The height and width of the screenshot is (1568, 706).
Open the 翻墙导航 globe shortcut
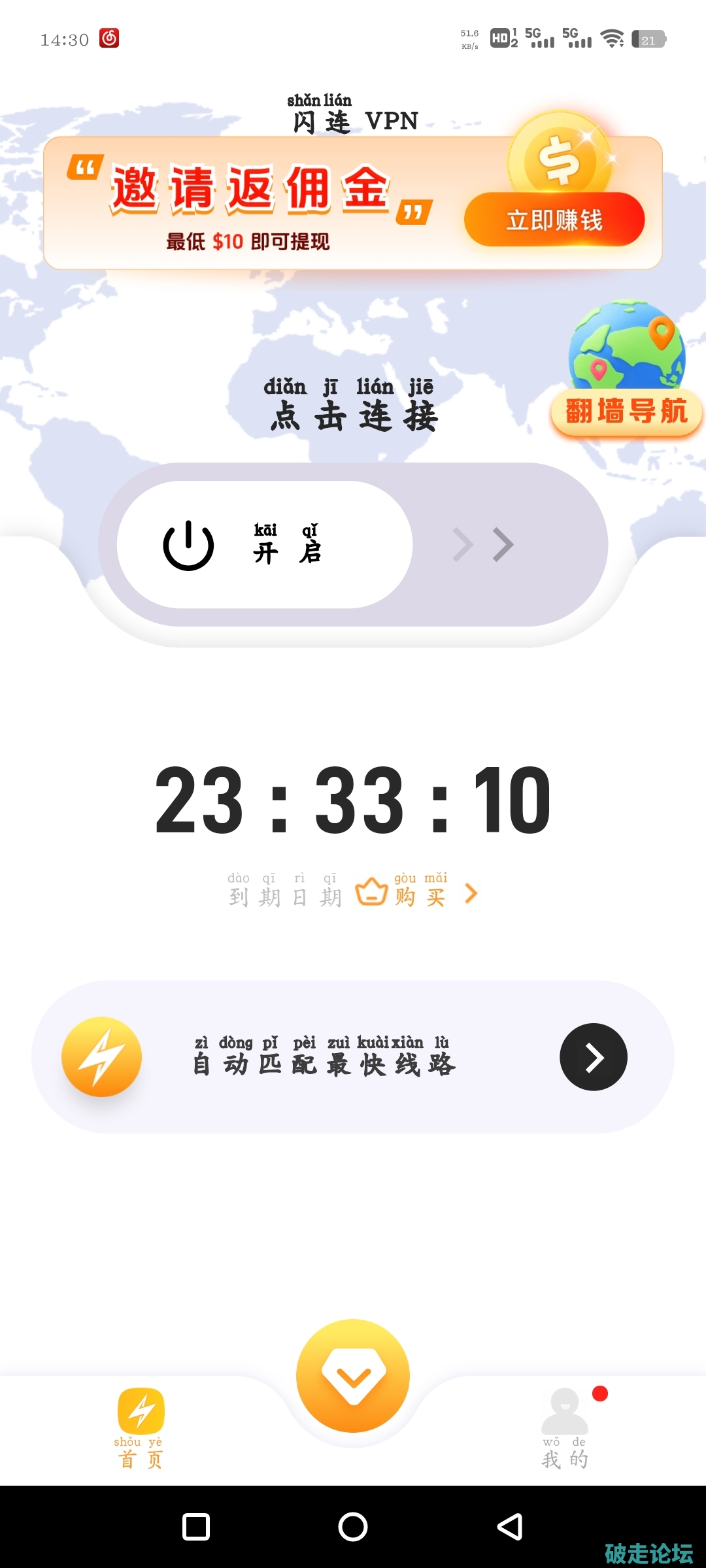(626, 369)
